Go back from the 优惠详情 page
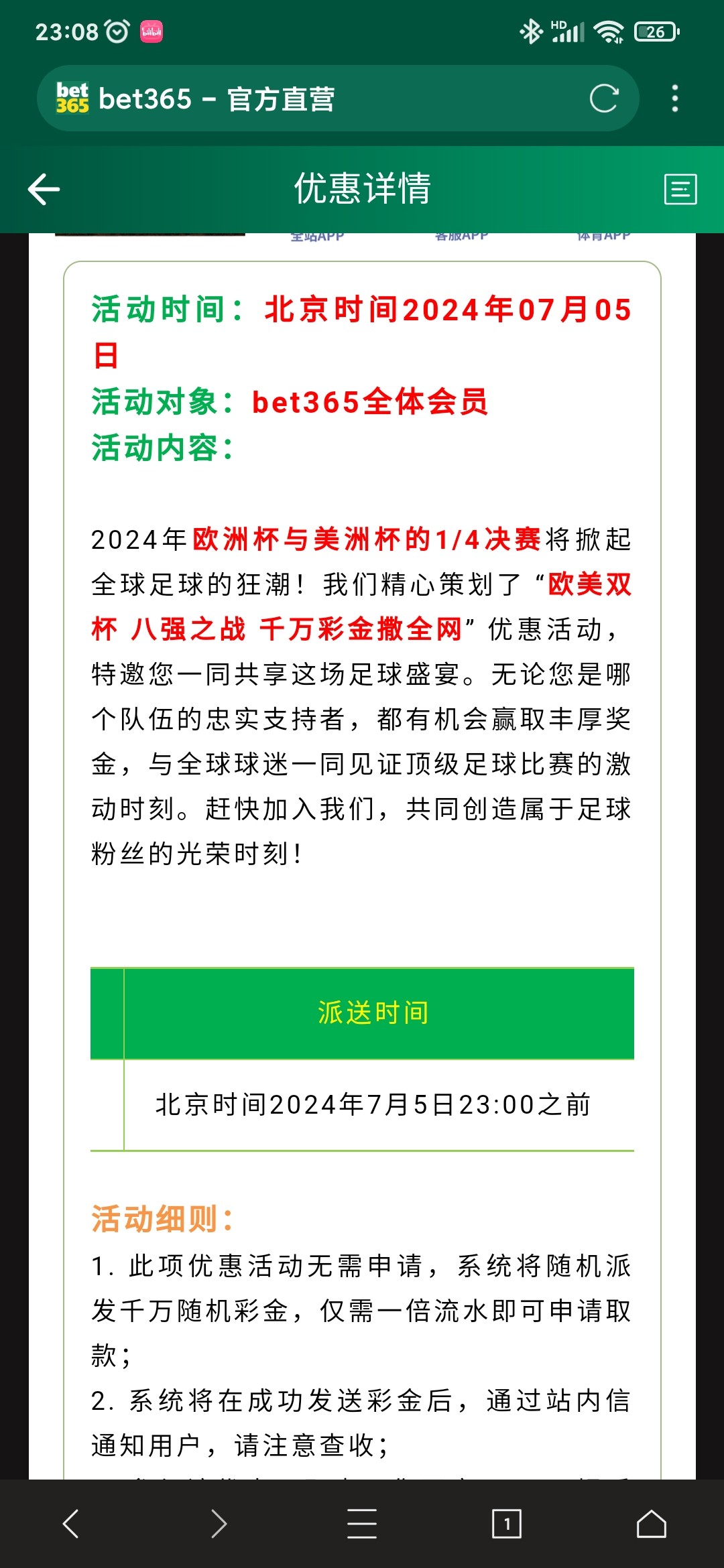Image resolution: width=724 pixels, height=1568 pixels. 44,190
